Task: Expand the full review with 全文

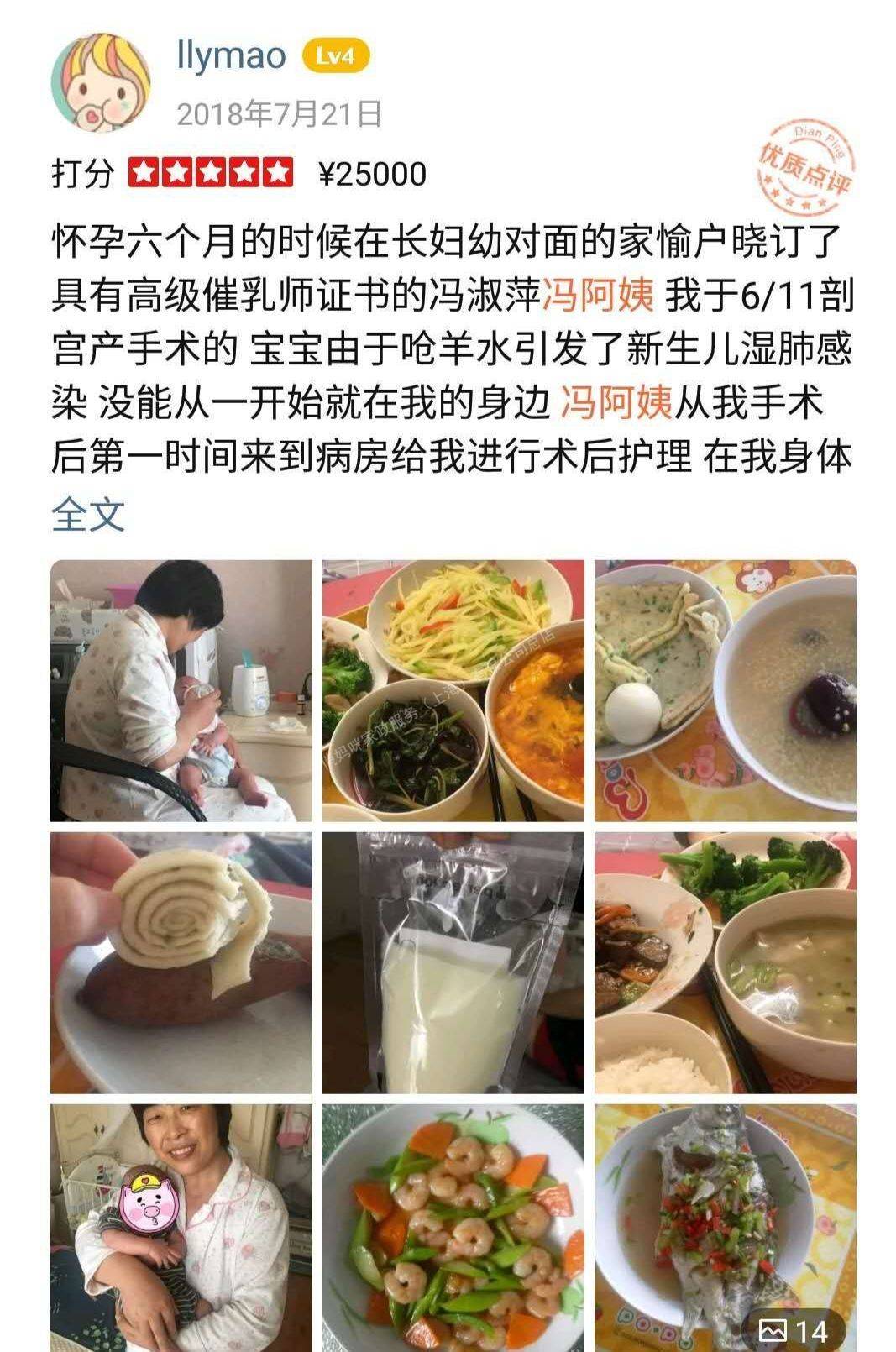Action: (x=87, y=514)
